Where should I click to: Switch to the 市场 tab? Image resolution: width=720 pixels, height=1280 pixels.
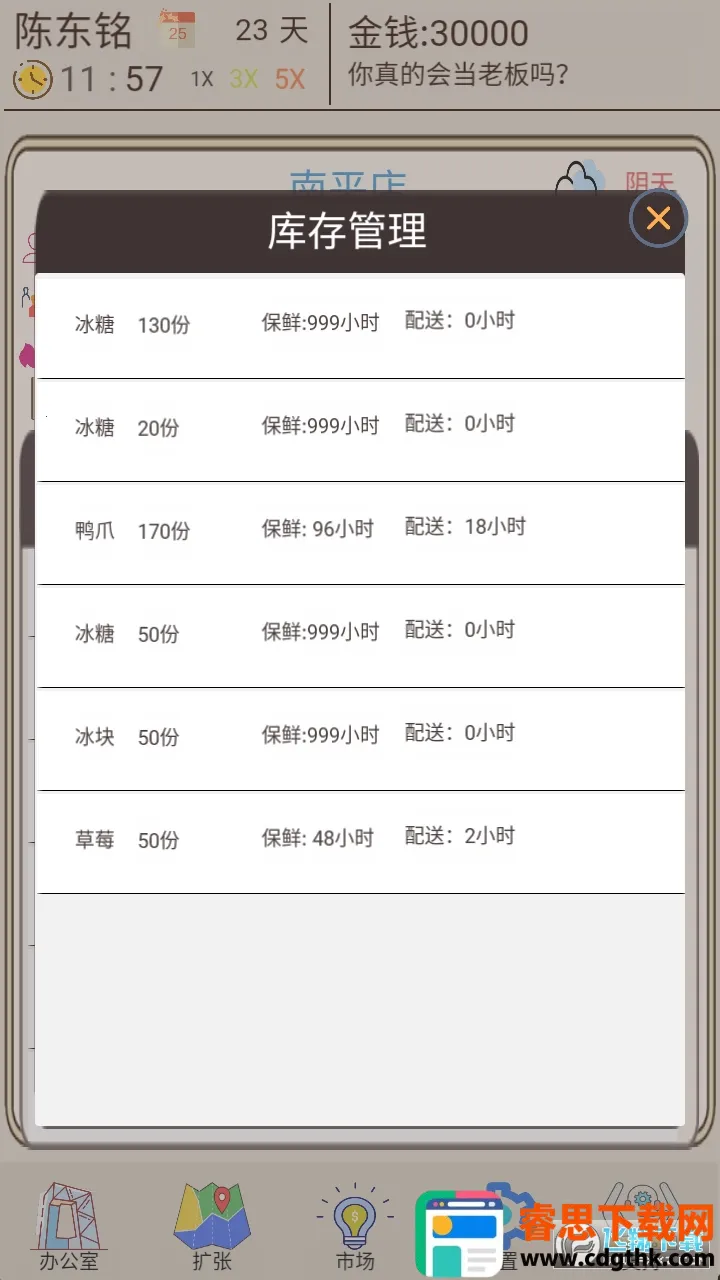(354, 1228)
